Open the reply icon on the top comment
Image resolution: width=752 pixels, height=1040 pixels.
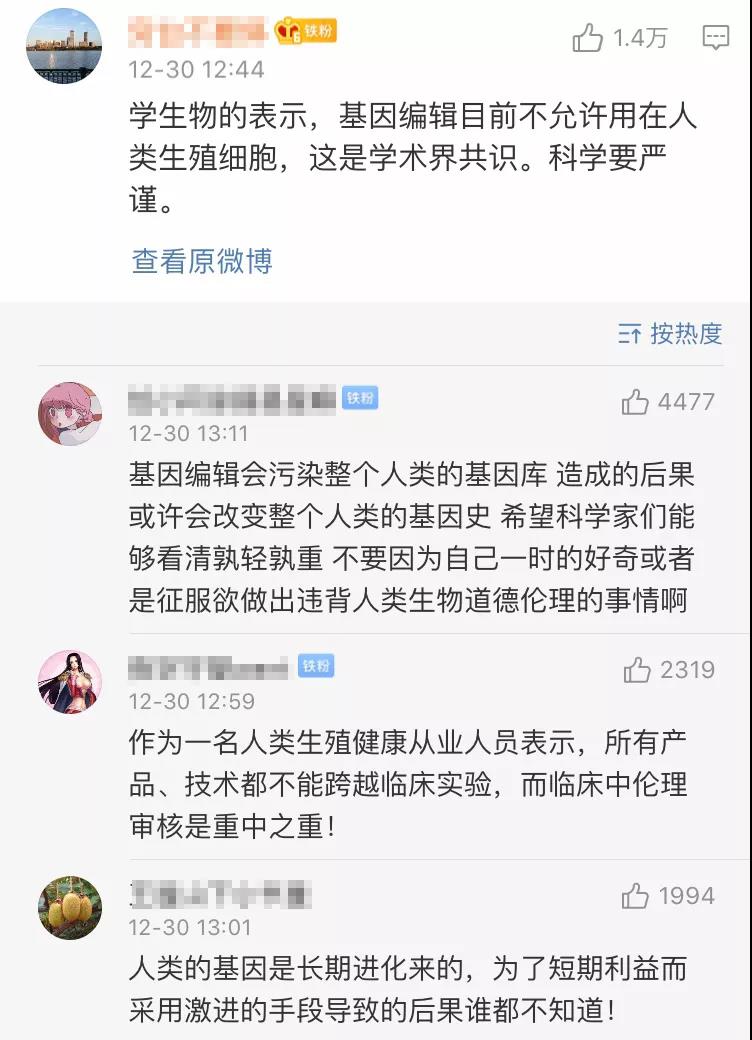coord(716,39)
